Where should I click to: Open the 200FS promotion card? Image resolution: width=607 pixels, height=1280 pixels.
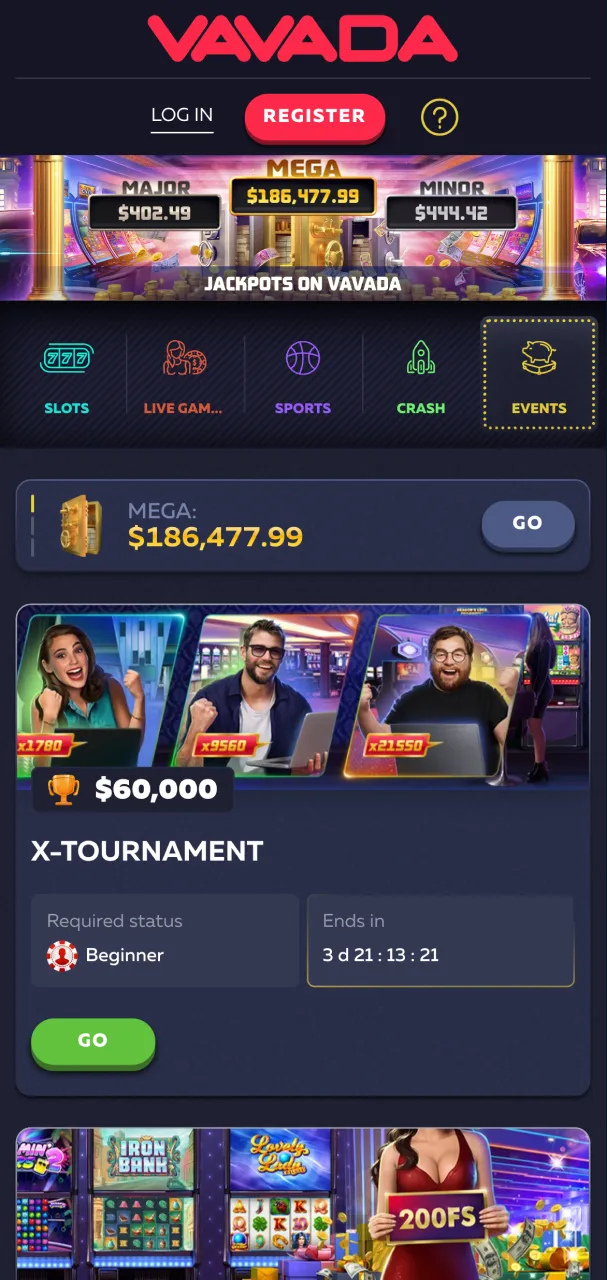[x=303, y=1205]
